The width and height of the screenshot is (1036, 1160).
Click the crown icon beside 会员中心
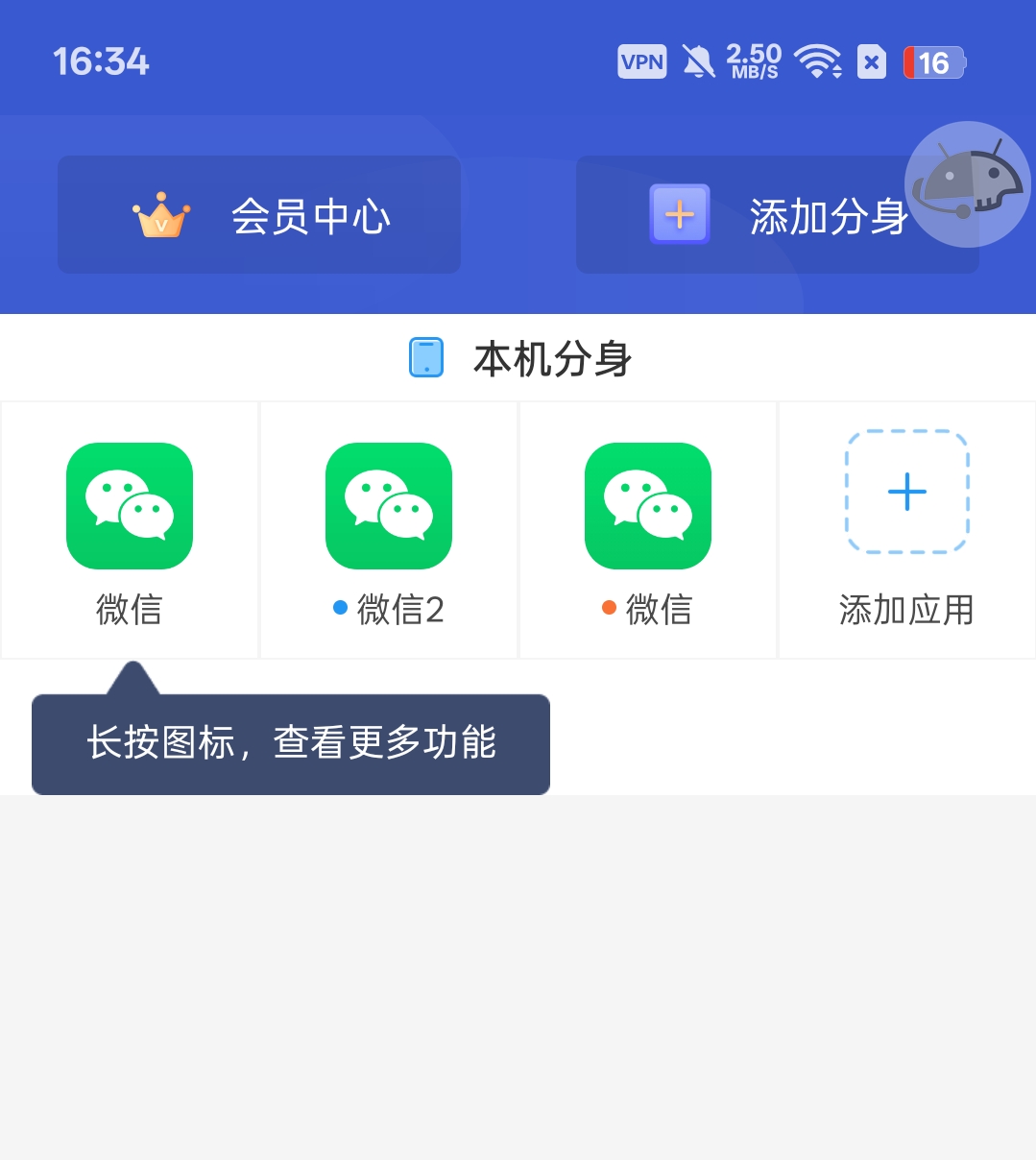coord(160,214)
